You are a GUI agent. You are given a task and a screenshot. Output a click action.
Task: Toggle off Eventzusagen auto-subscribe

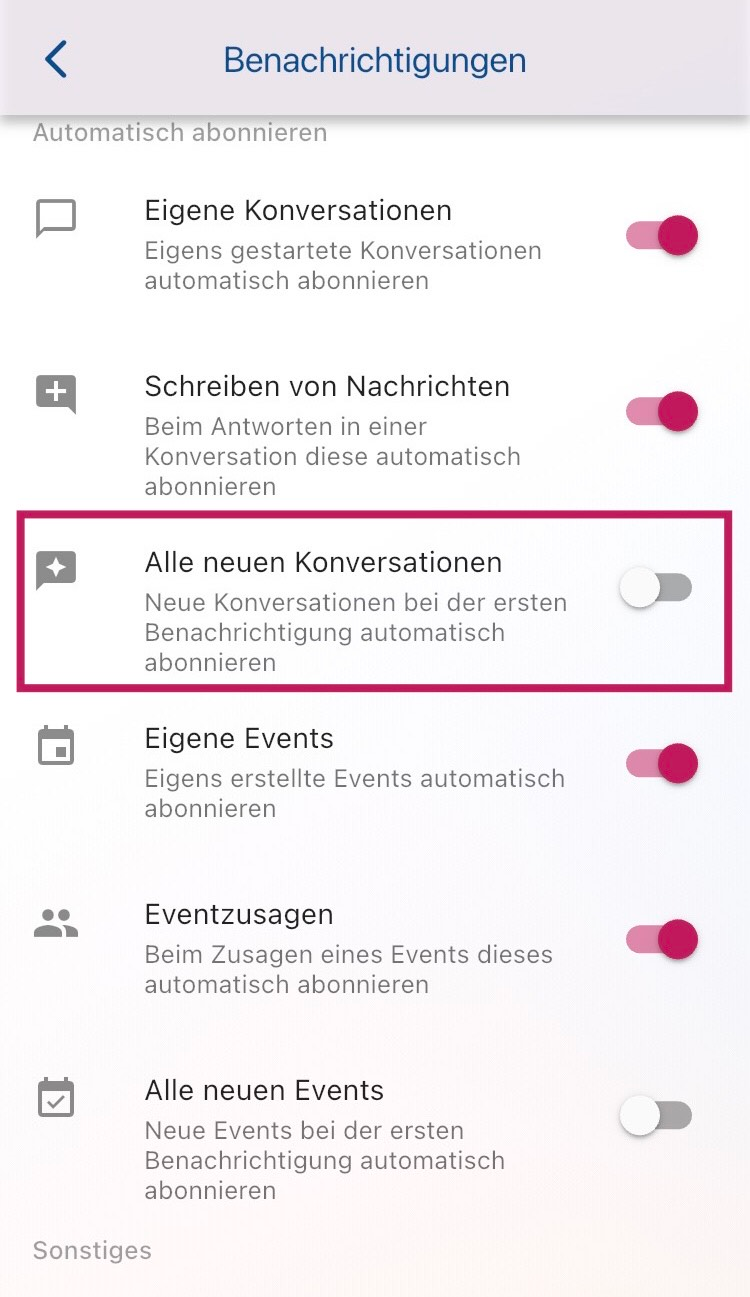(661, 940)
